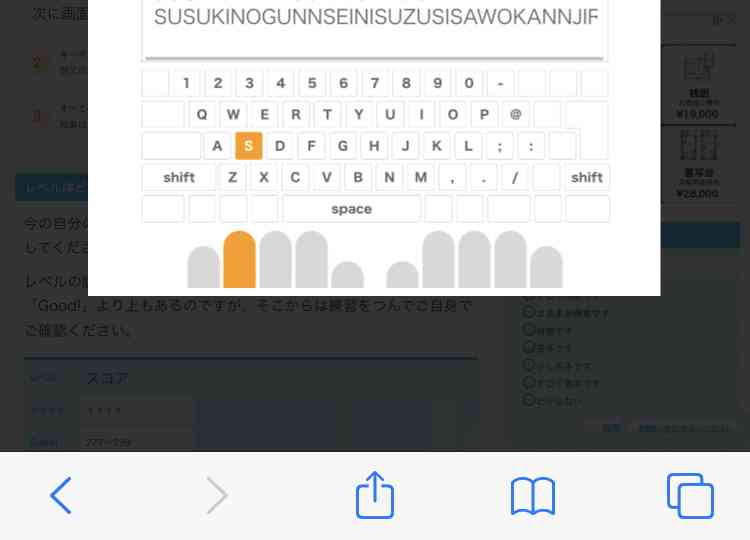Open the bookmarks book icon

pos(533,495)
